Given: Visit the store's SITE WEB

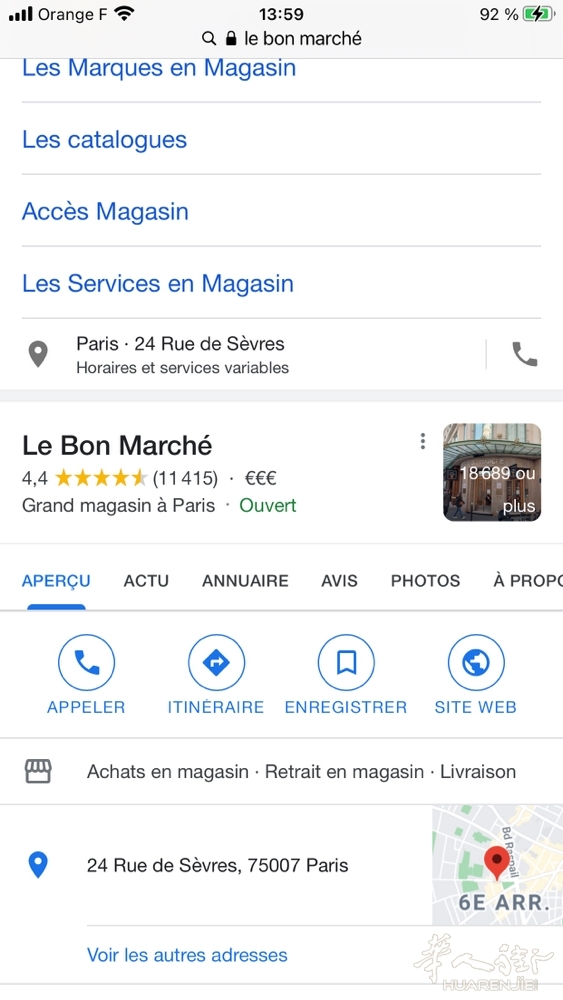Looking at the screenshot, I should 476,675.
